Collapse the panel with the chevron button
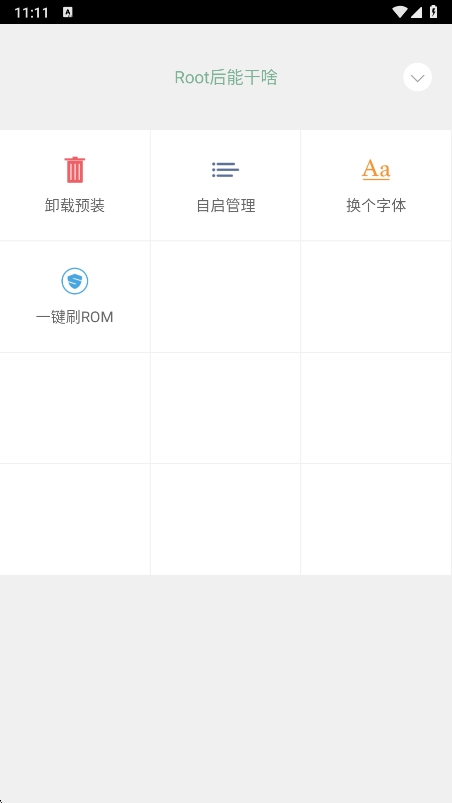 (x=417, y=77)
